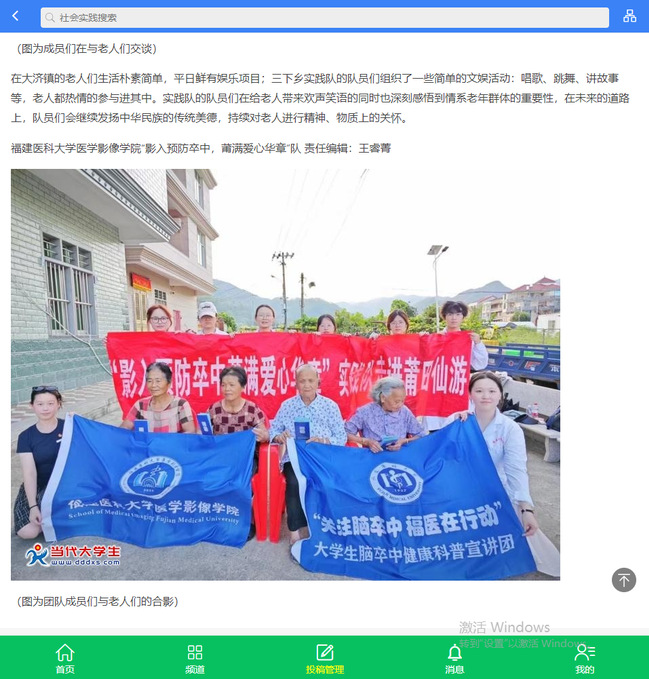Switch to the 首页 tab
Image resolution: width=649 pixels, height=679 pixels.
(65, 658)
